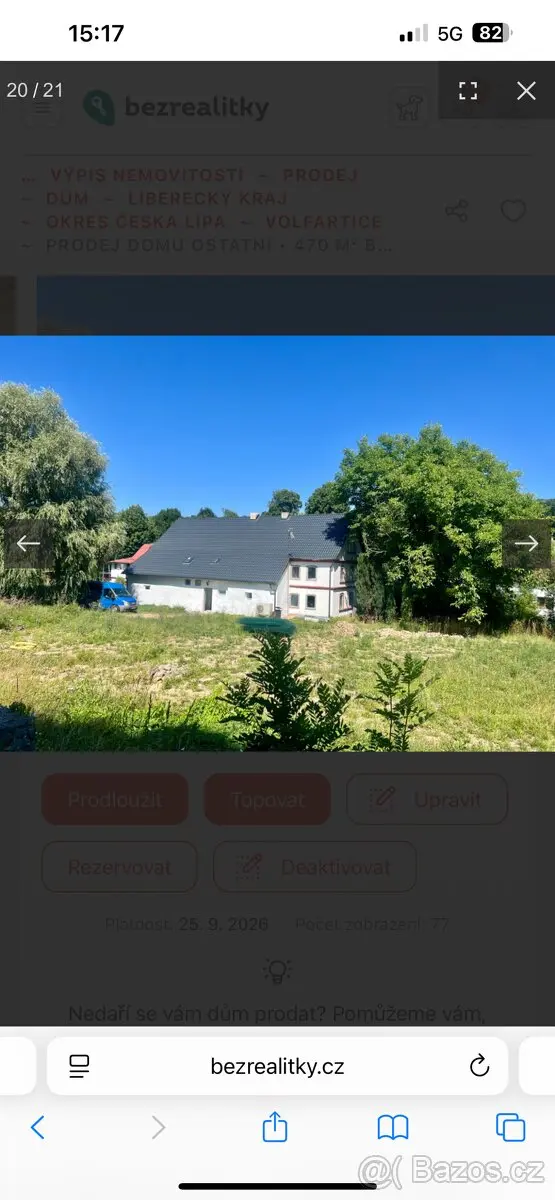555x1200 pixels.
Task: Open the Safari share sheet
Action: coord(275,1127)
